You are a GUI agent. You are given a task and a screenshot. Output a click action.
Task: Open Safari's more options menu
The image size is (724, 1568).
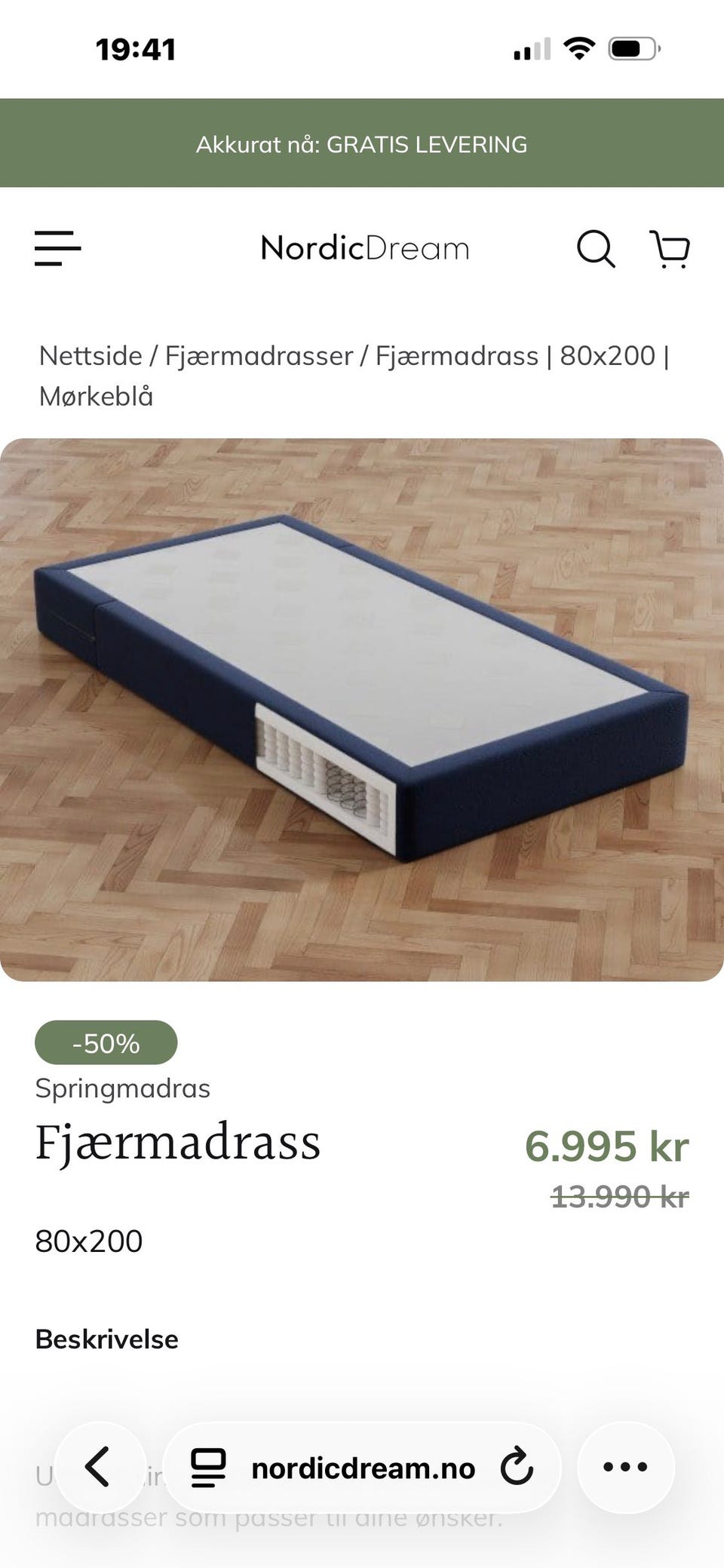pyautogui.click(x=624, y=1466)
